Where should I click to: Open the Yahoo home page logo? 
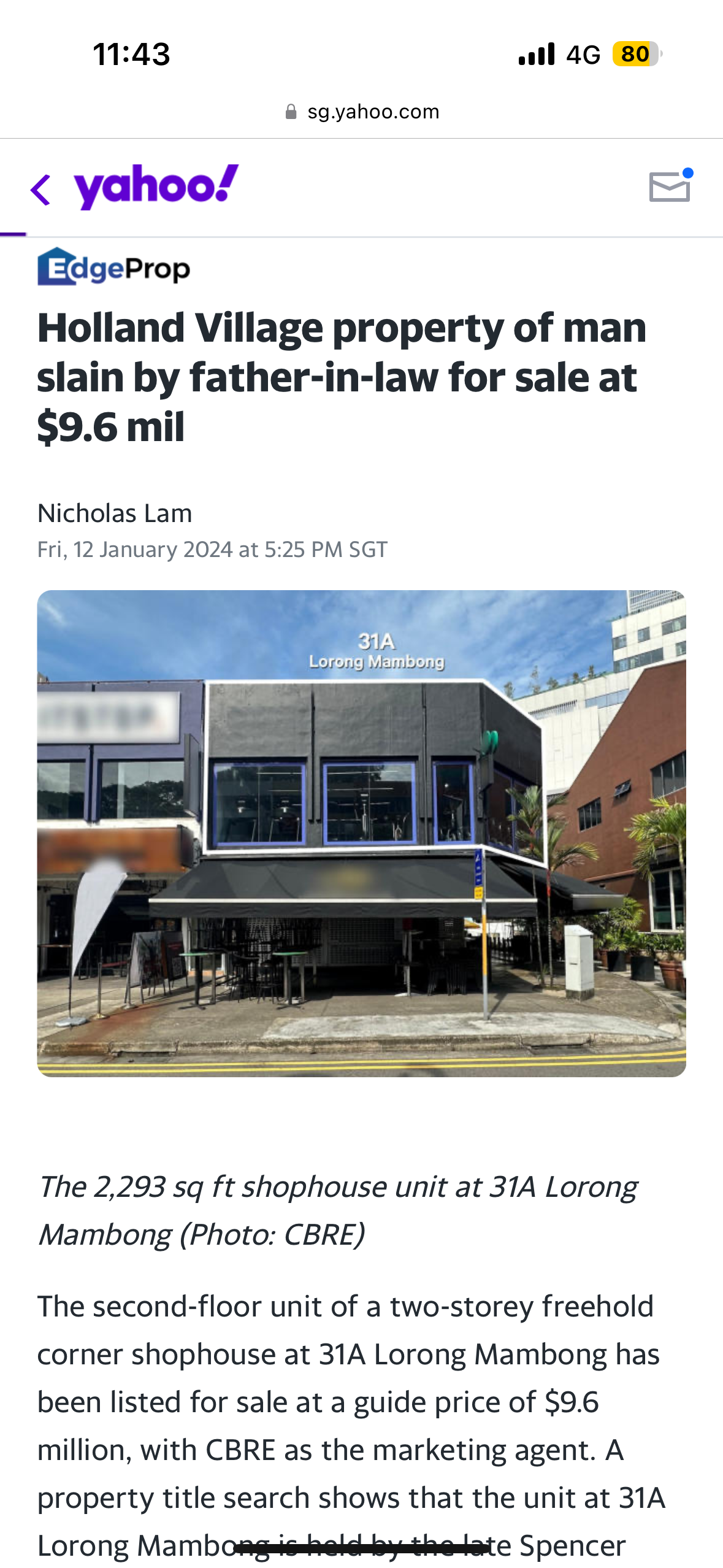pyautogui.click(x=156, y=186)
